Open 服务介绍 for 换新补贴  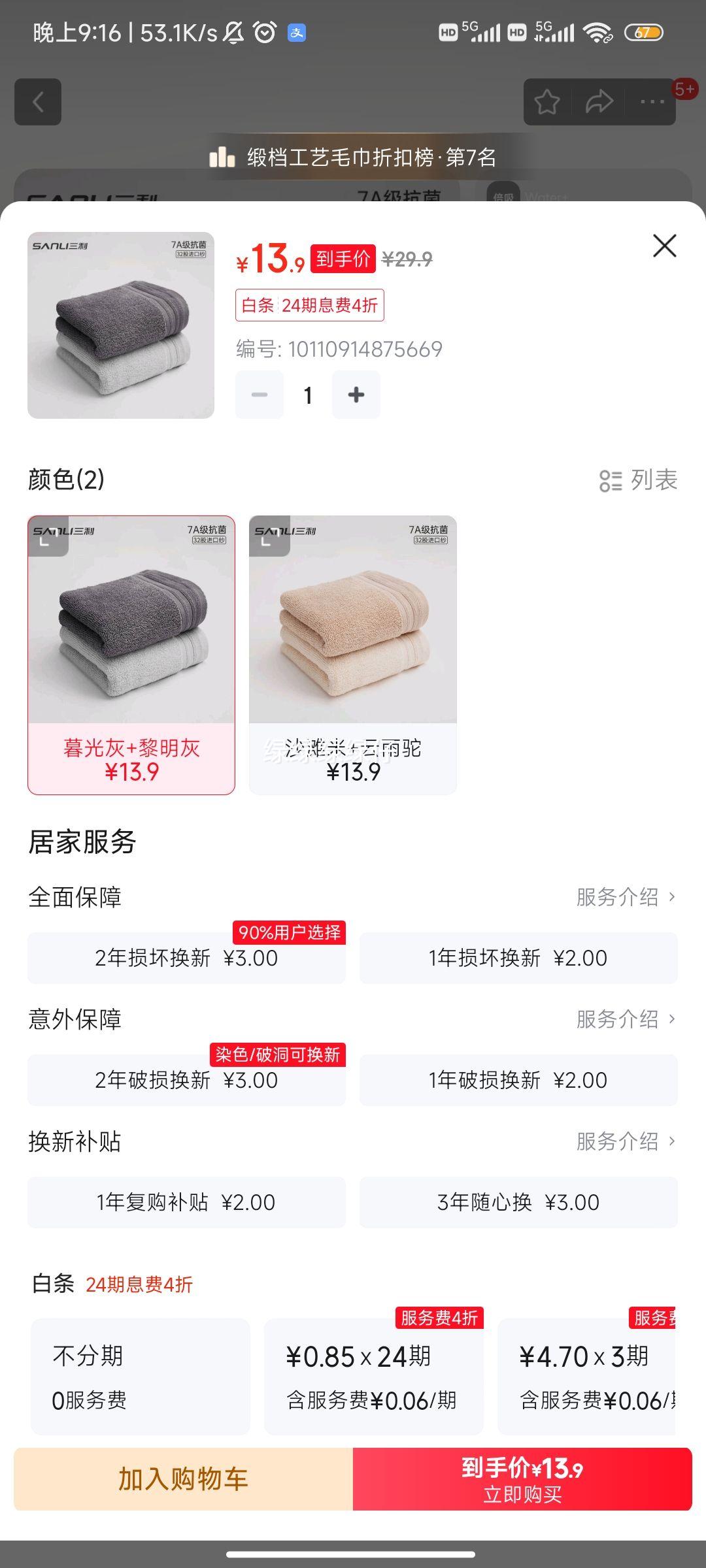coord(625,1141)
